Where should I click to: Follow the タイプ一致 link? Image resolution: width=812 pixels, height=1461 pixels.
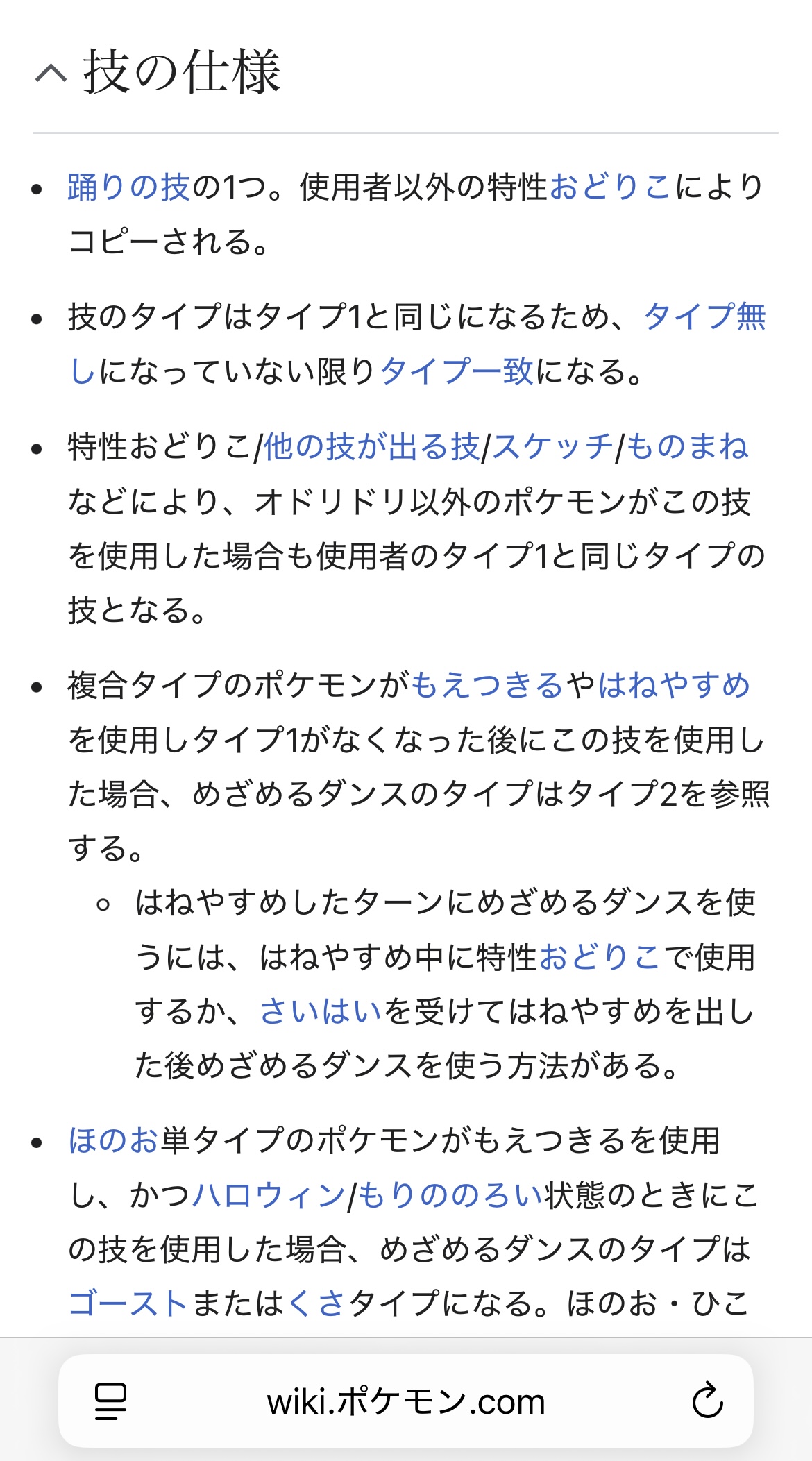457,371
